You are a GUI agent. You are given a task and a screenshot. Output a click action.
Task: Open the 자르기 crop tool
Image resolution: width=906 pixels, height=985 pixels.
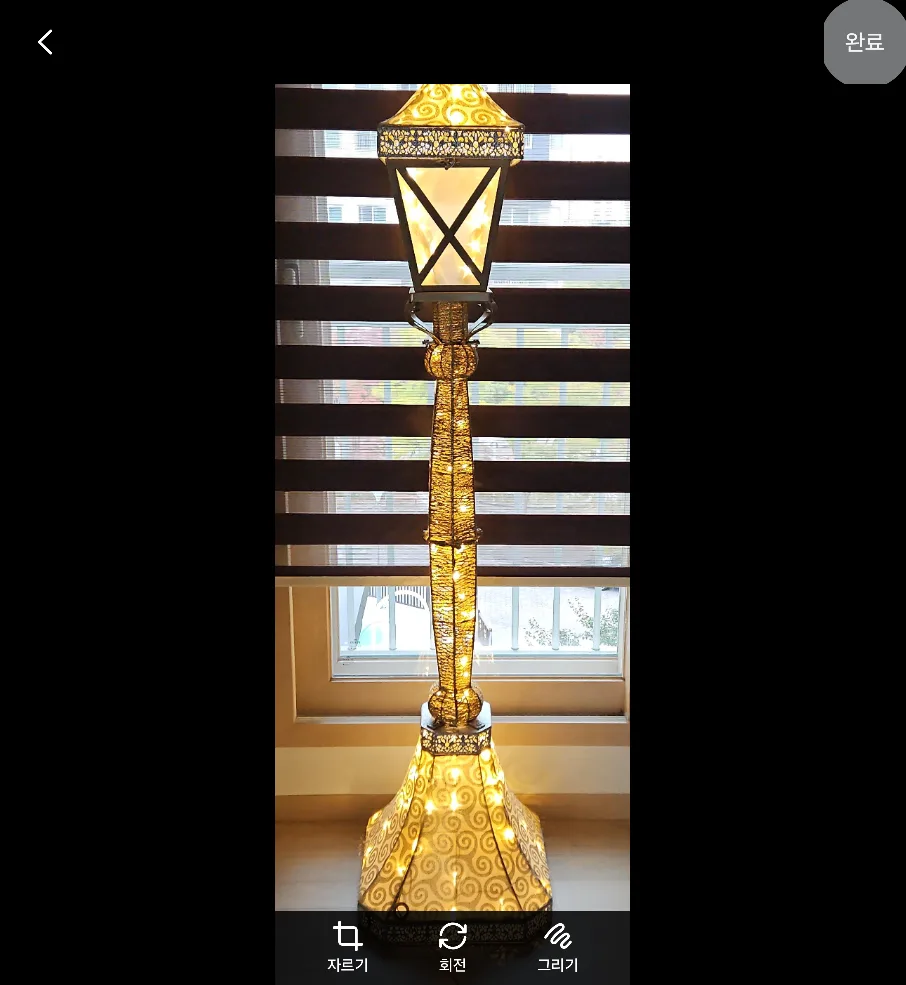347,946
